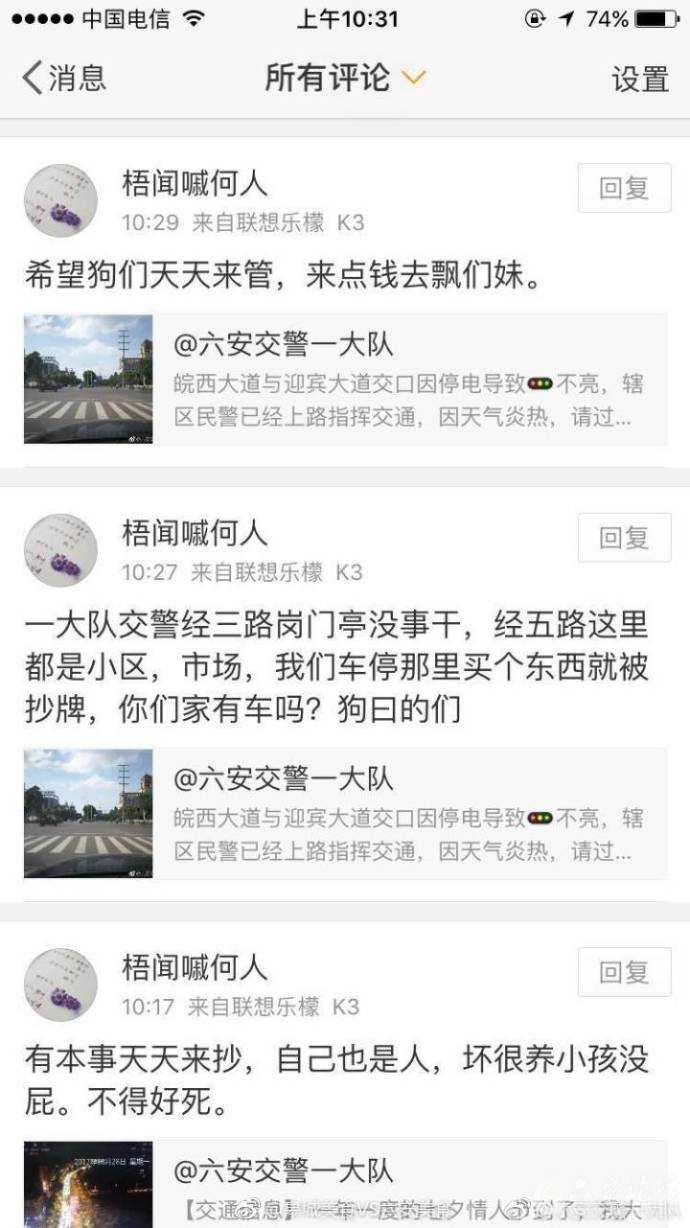Screen dimensions: 690x1228
Task: View profile picture on the 10:27 comment
Action: (x=61, y=550)
